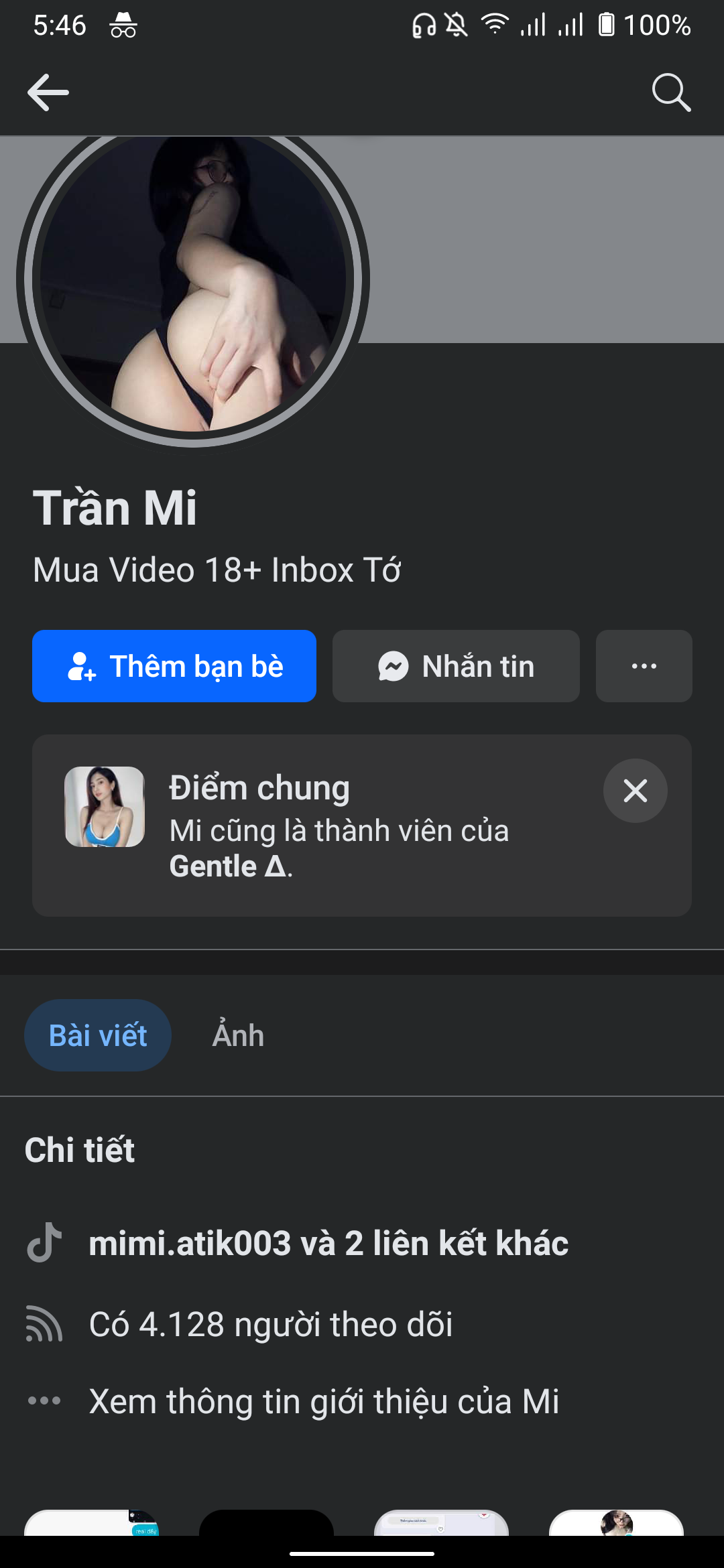Tap the Thêm bạn bè button
The image size is (724, 1568).
coord(174,666)
